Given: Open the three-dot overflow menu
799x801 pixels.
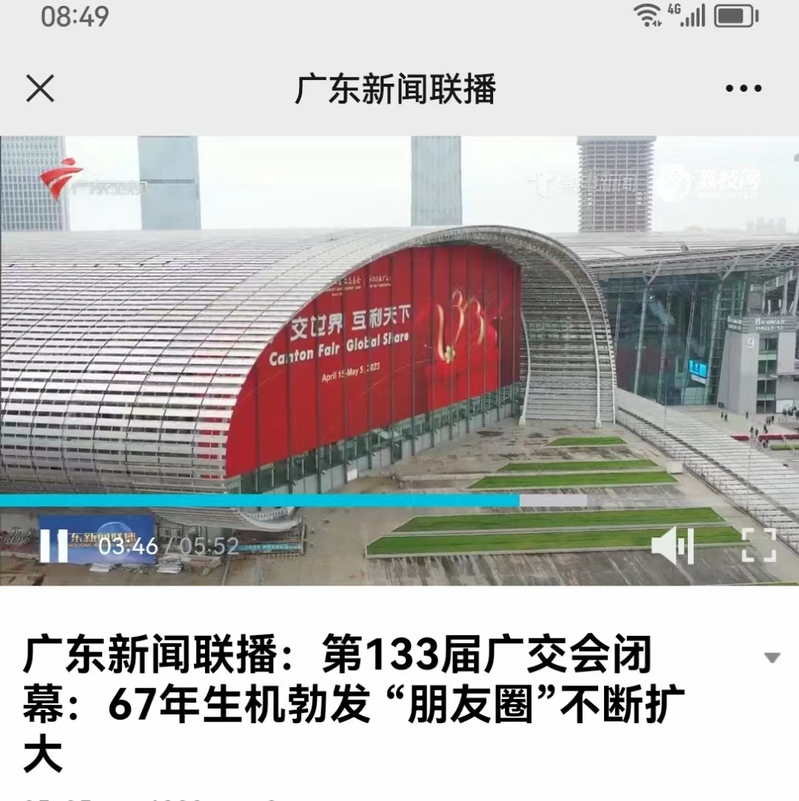Looking at the screenshot, I should click(x=743, y=89).
